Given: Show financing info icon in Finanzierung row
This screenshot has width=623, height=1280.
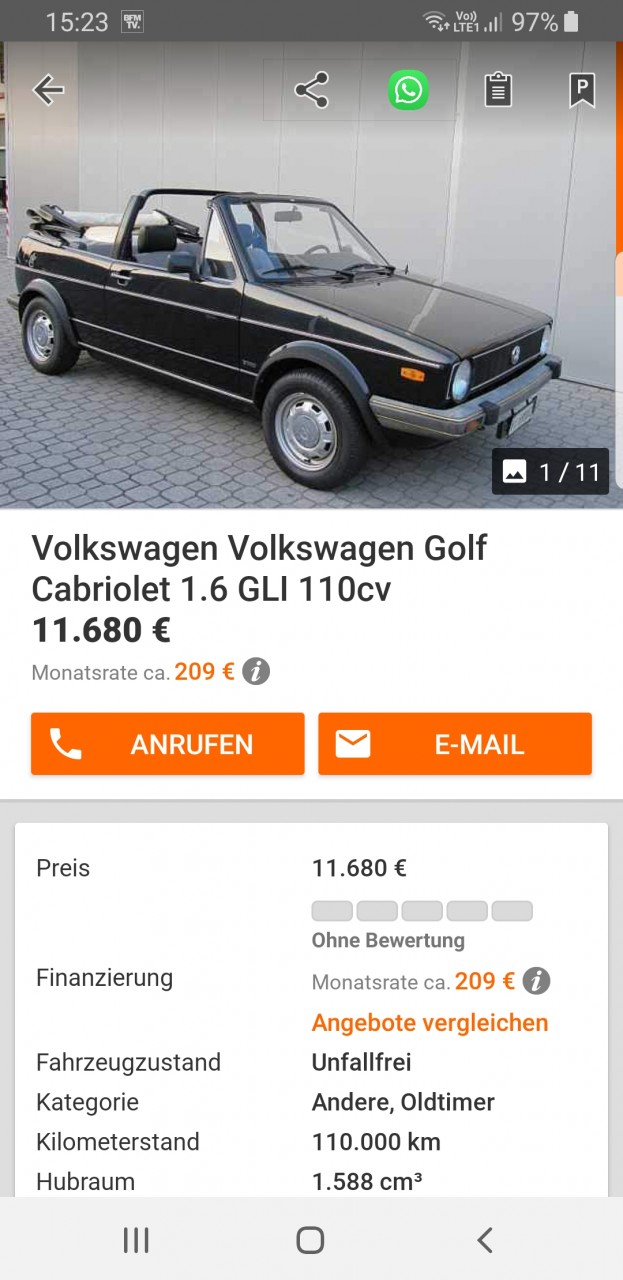Looking at the screenshot, I should click(x=536, y=981).
